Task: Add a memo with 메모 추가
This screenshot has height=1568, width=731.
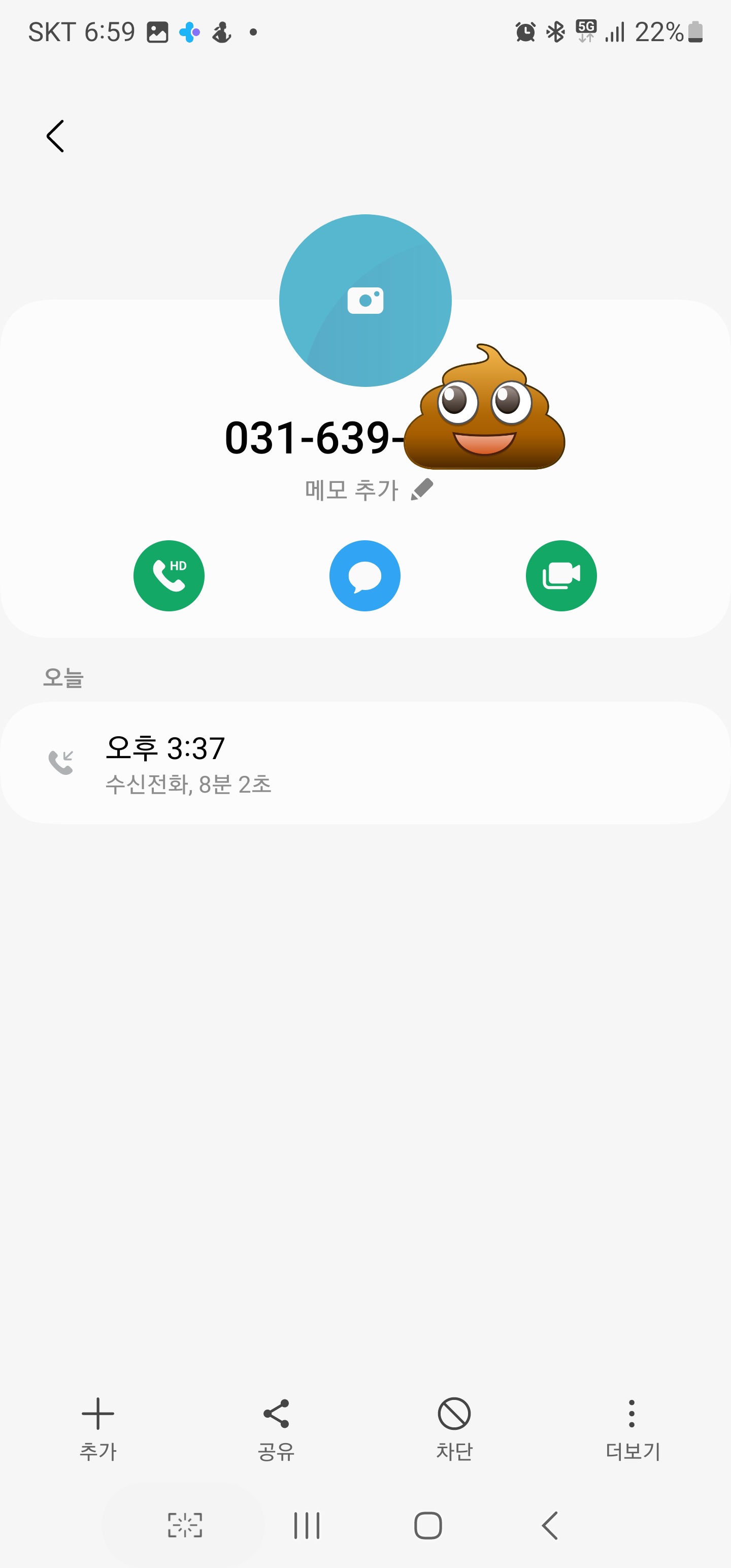Action: point(368,490)
